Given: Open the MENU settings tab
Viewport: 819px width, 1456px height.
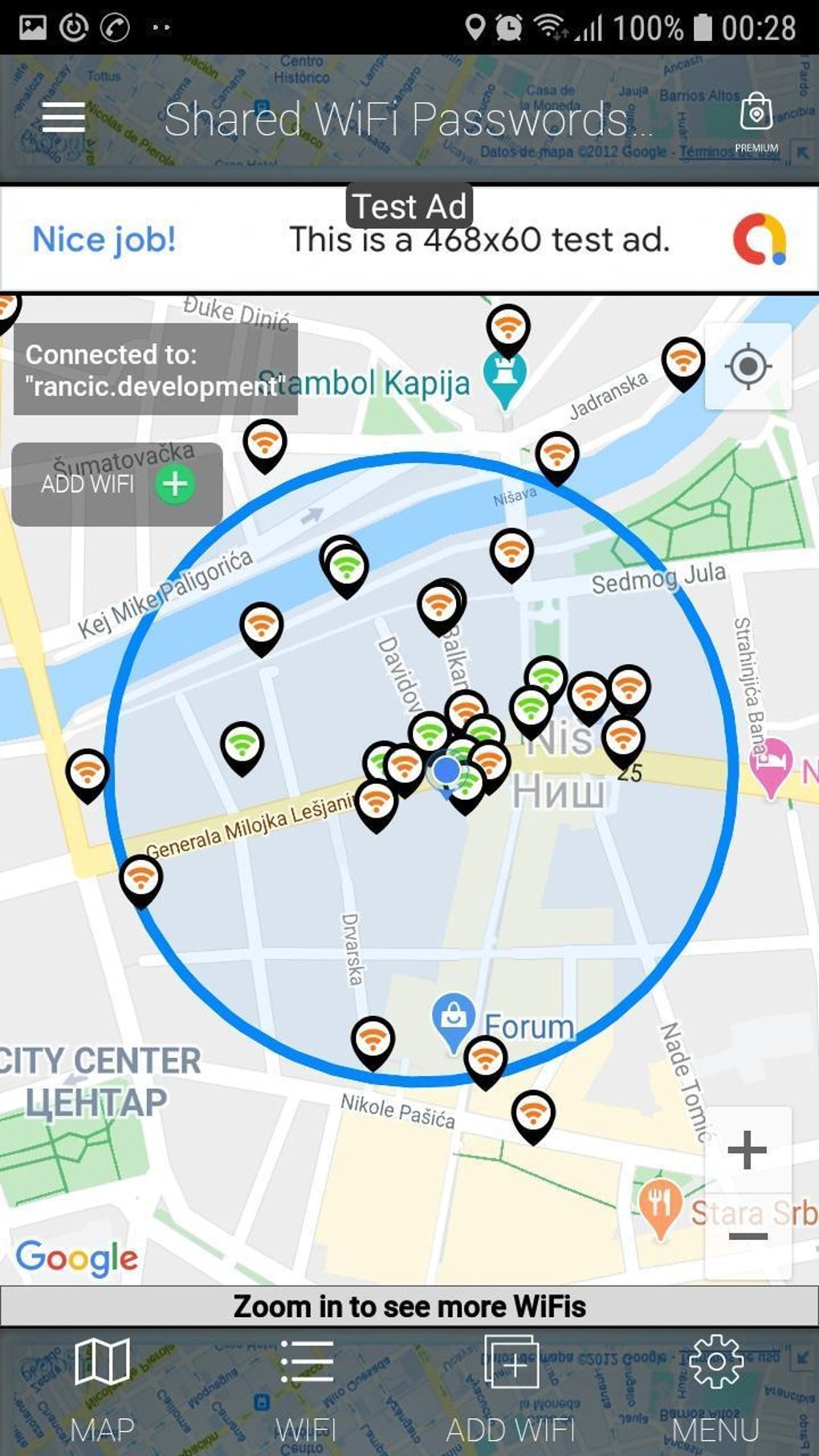Looking at the screenshot, I should (x=715, y=1390).
